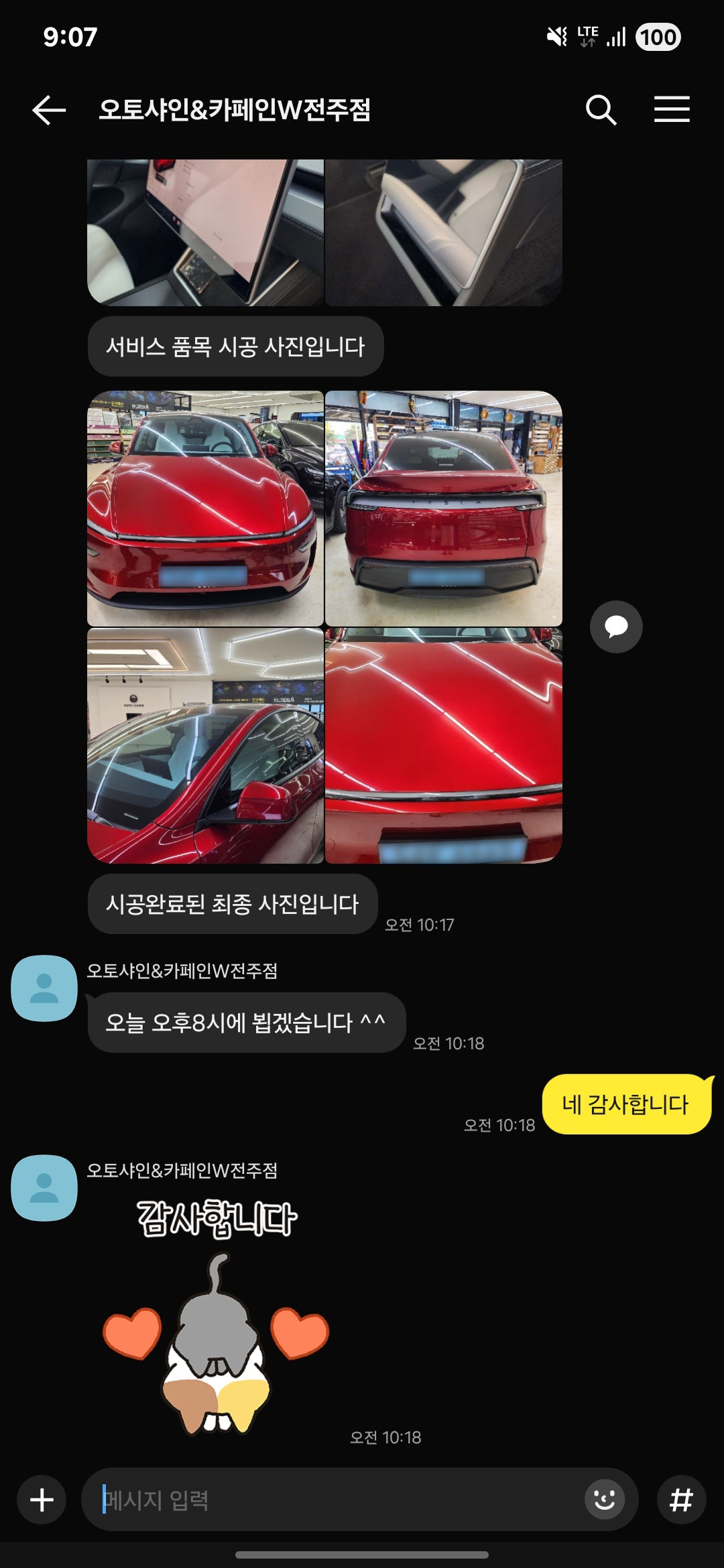Open the white screen interior photo at top

coord(205,232)
